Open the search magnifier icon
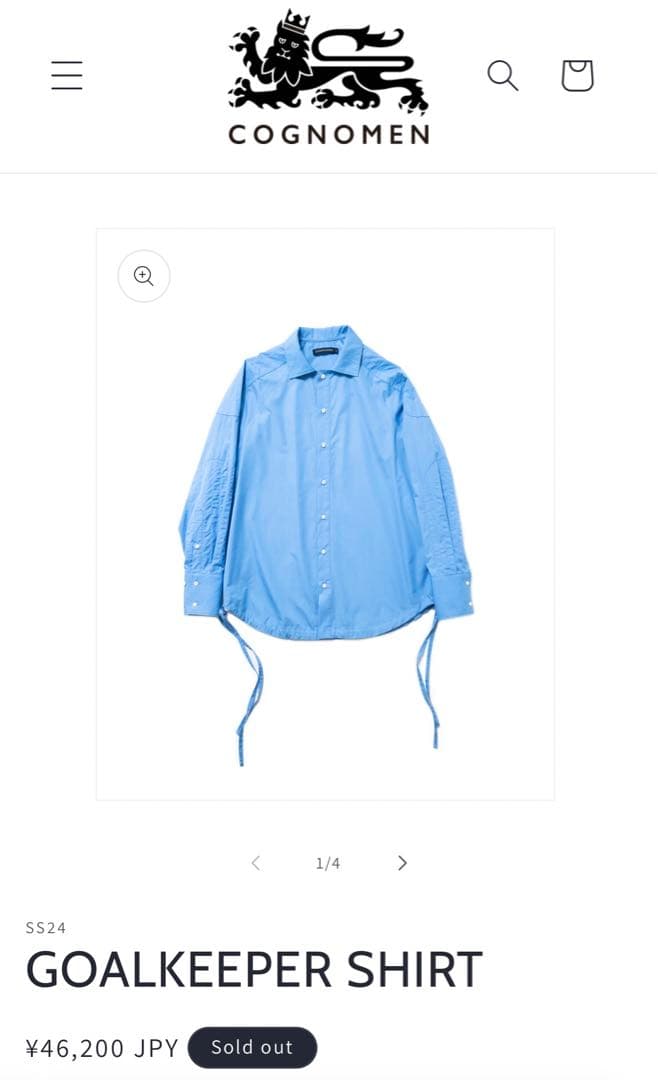The width and height of the screenshot is (658, 1080). [x=503, y=75]
